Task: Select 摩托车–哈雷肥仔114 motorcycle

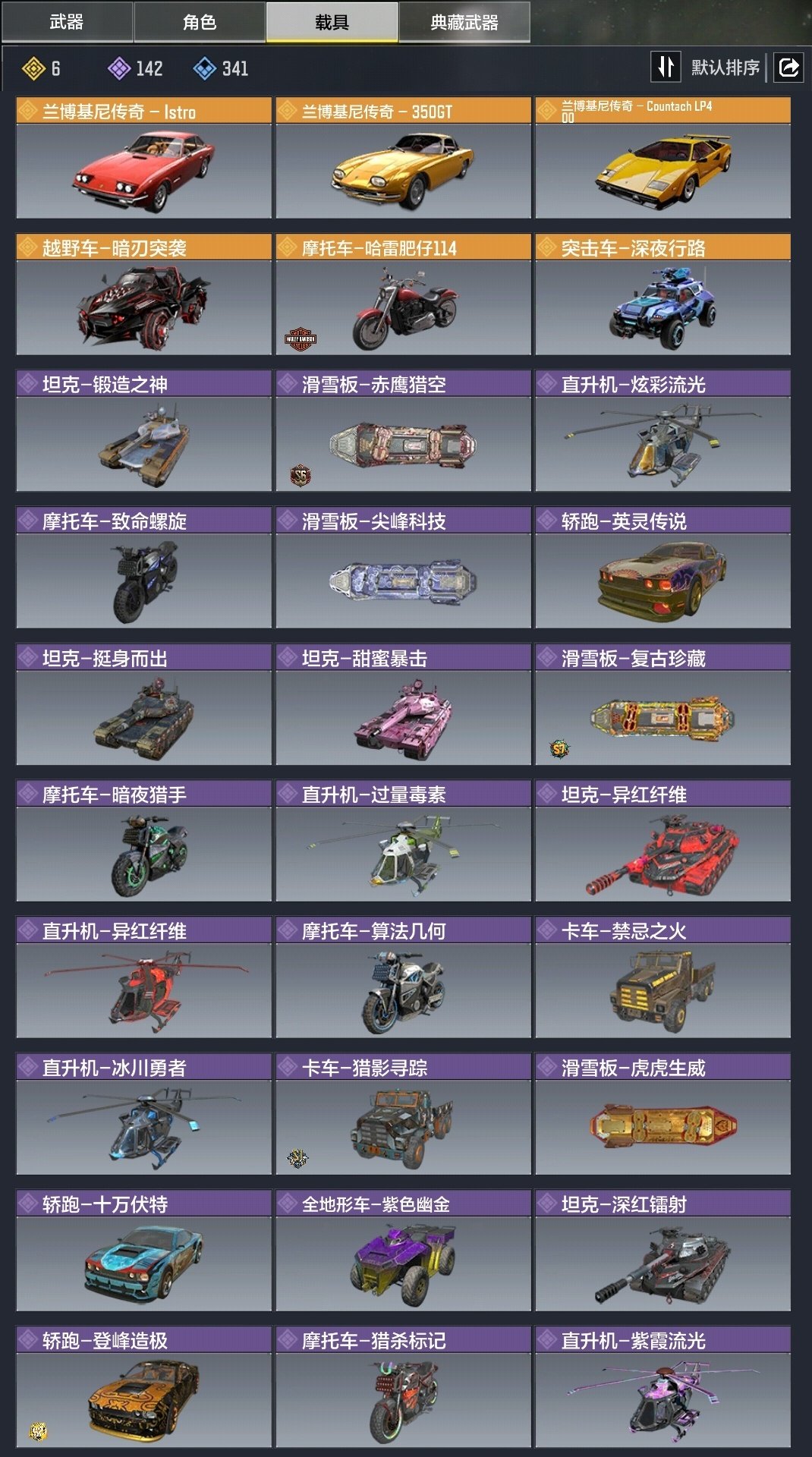Action: [403, 295]
